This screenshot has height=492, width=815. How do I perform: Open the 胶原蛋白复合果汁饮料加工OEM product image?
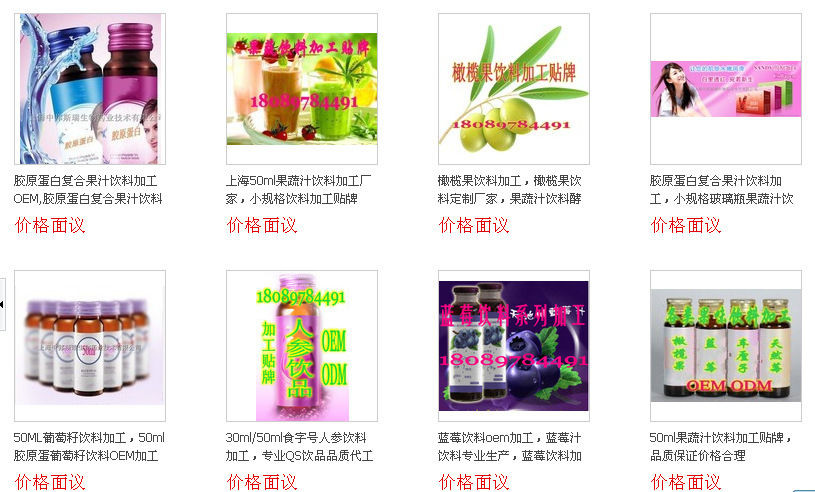[89, 89]
